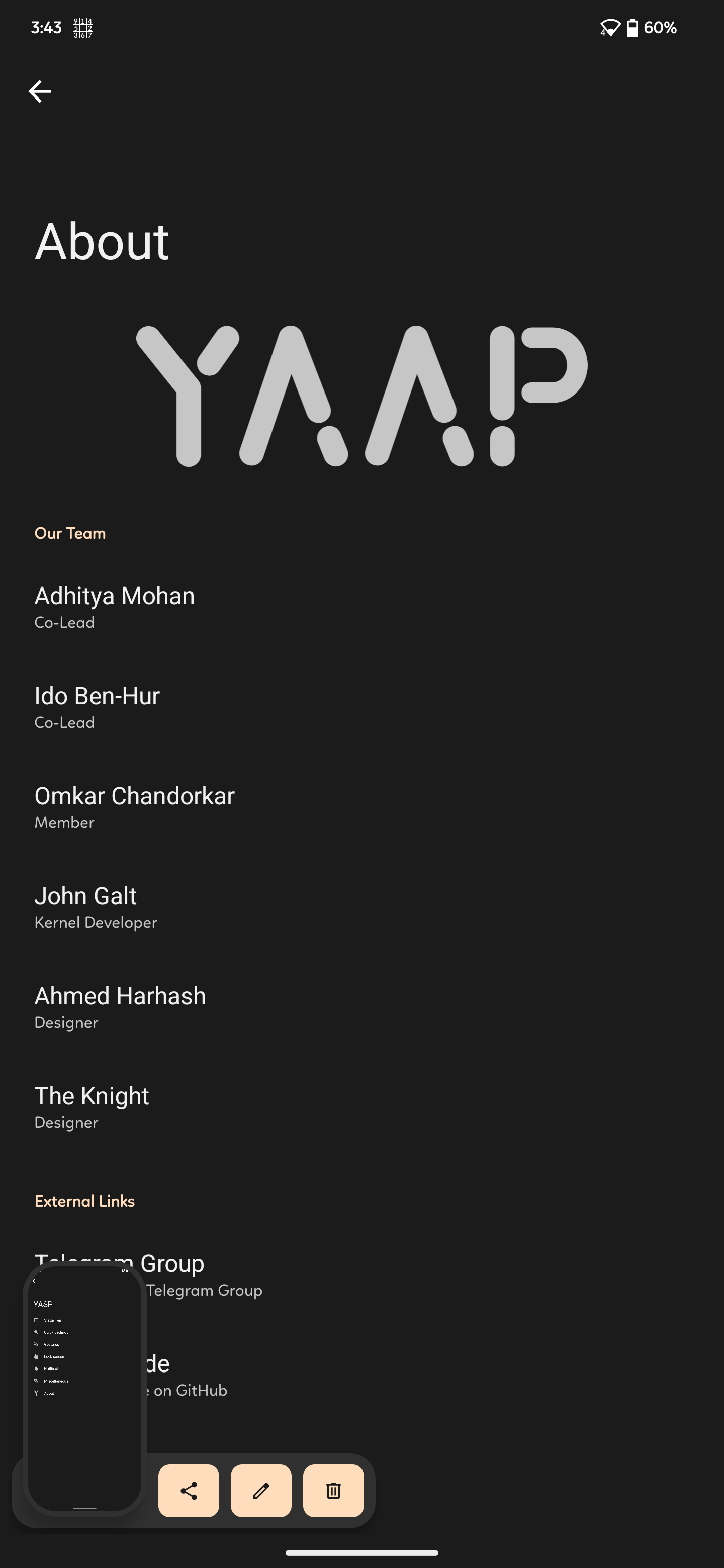The width and height of the screenshot is (724, 1568).
Task: Edit the screenshot with the pencil button
Action: pos(260,1491)
